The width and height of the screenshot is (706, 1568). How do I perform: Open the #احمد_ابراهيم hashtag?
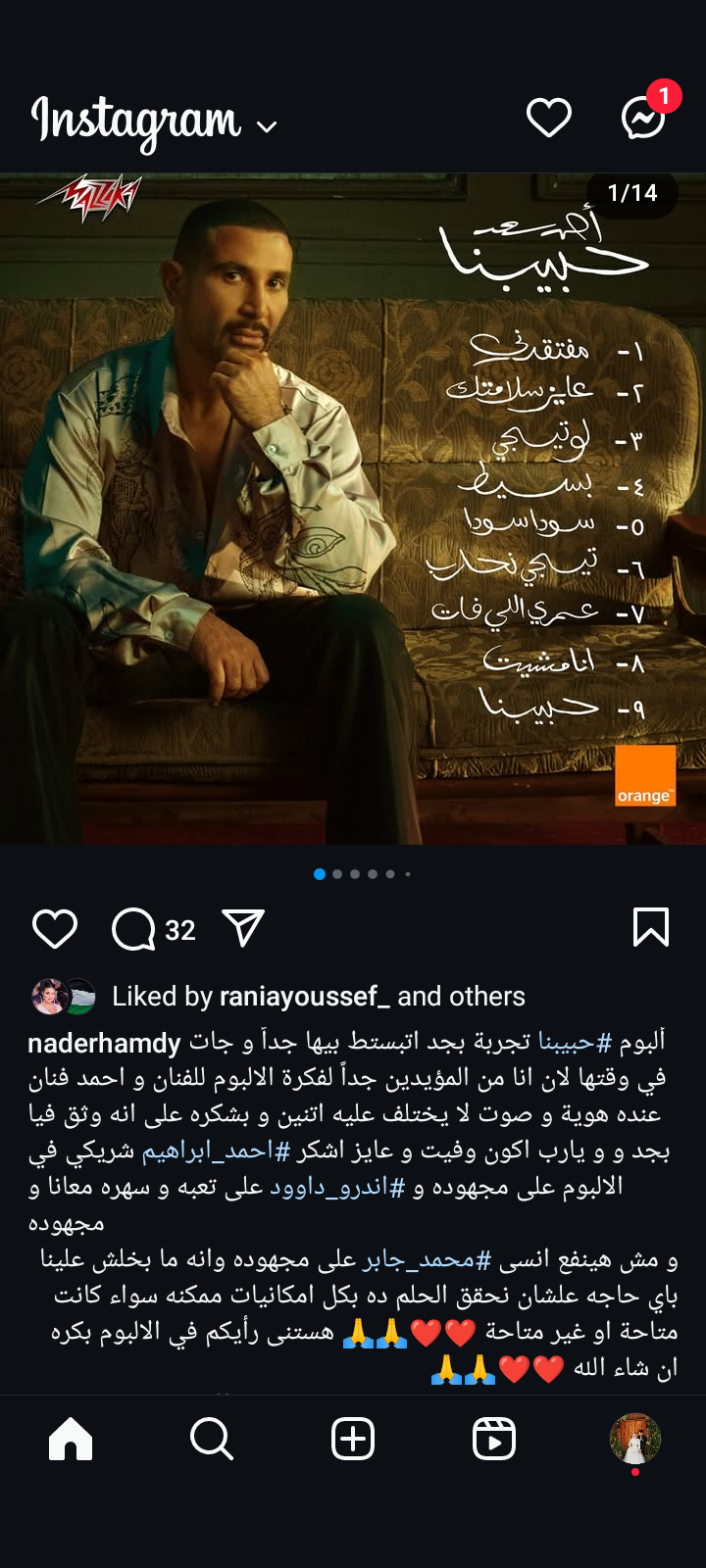coord(216,1151)
